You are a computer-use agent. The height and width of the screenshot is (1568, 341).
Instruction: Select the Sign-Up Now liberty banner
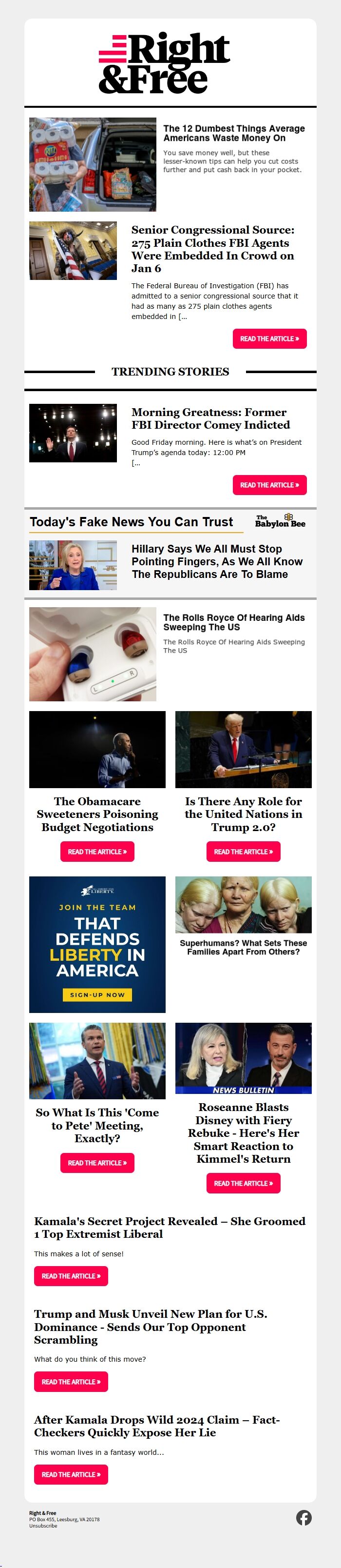[97, 994]
